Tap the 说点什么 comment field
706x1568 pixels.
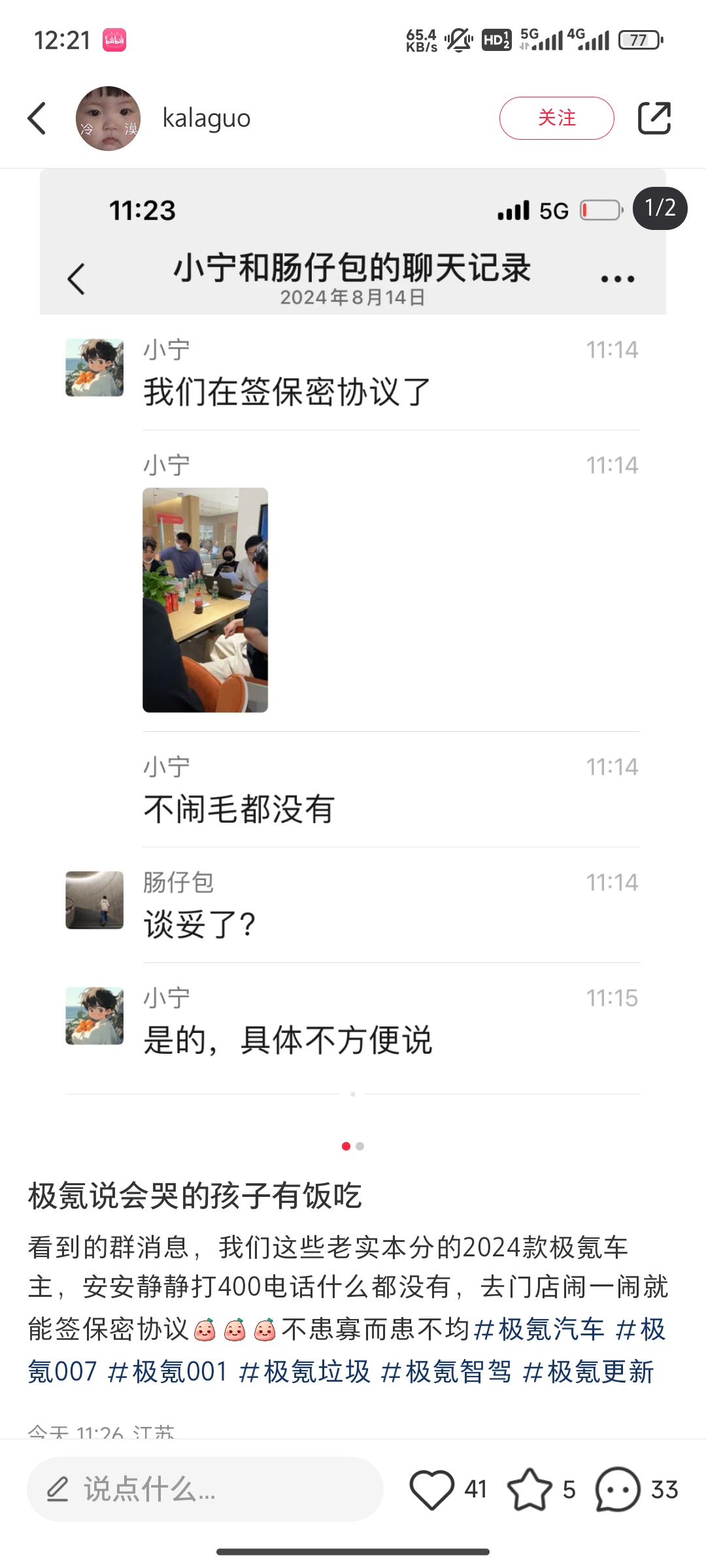coord(205,1490)
